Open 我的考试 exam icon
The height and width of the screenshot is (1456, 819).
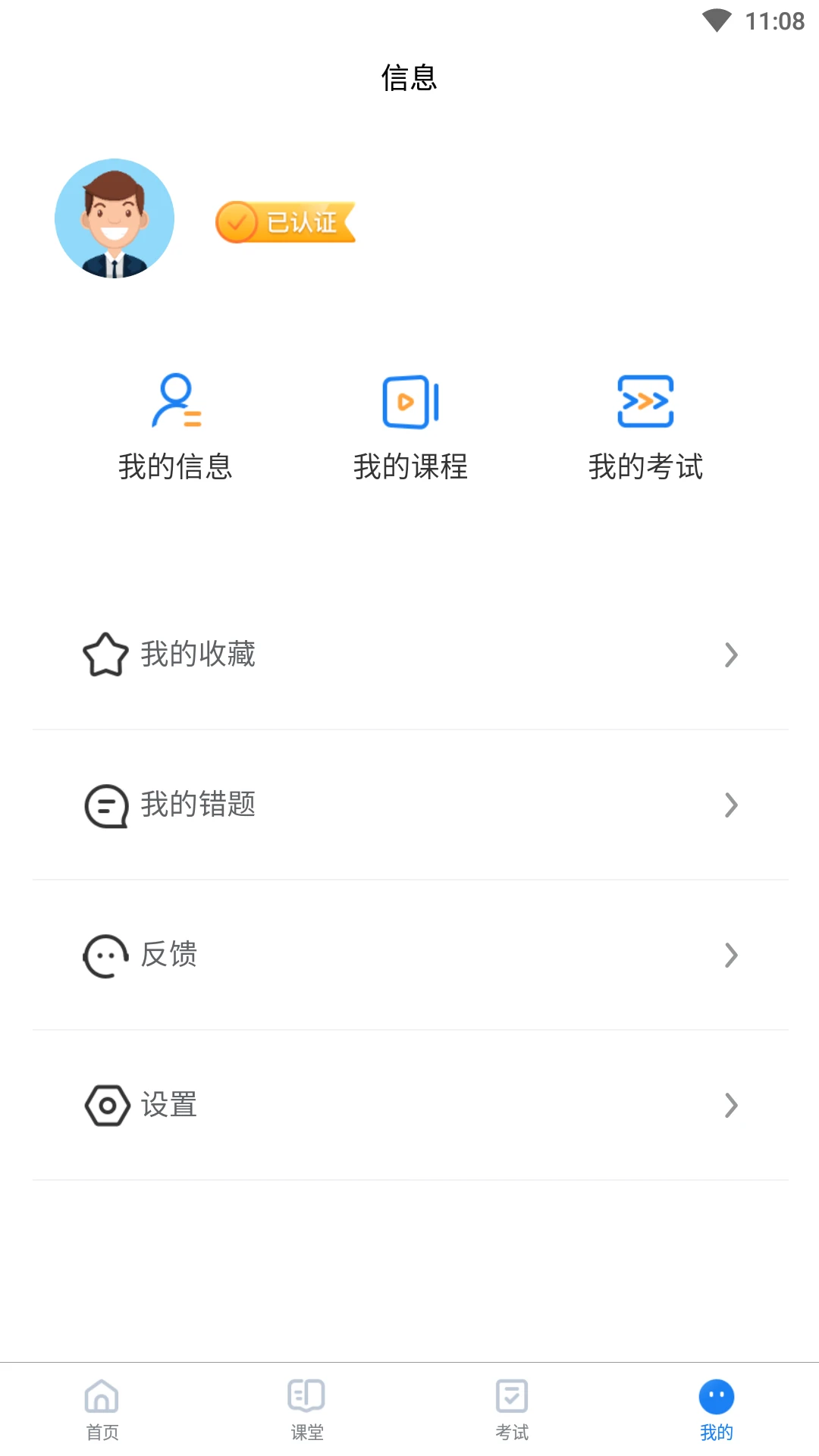645,402
